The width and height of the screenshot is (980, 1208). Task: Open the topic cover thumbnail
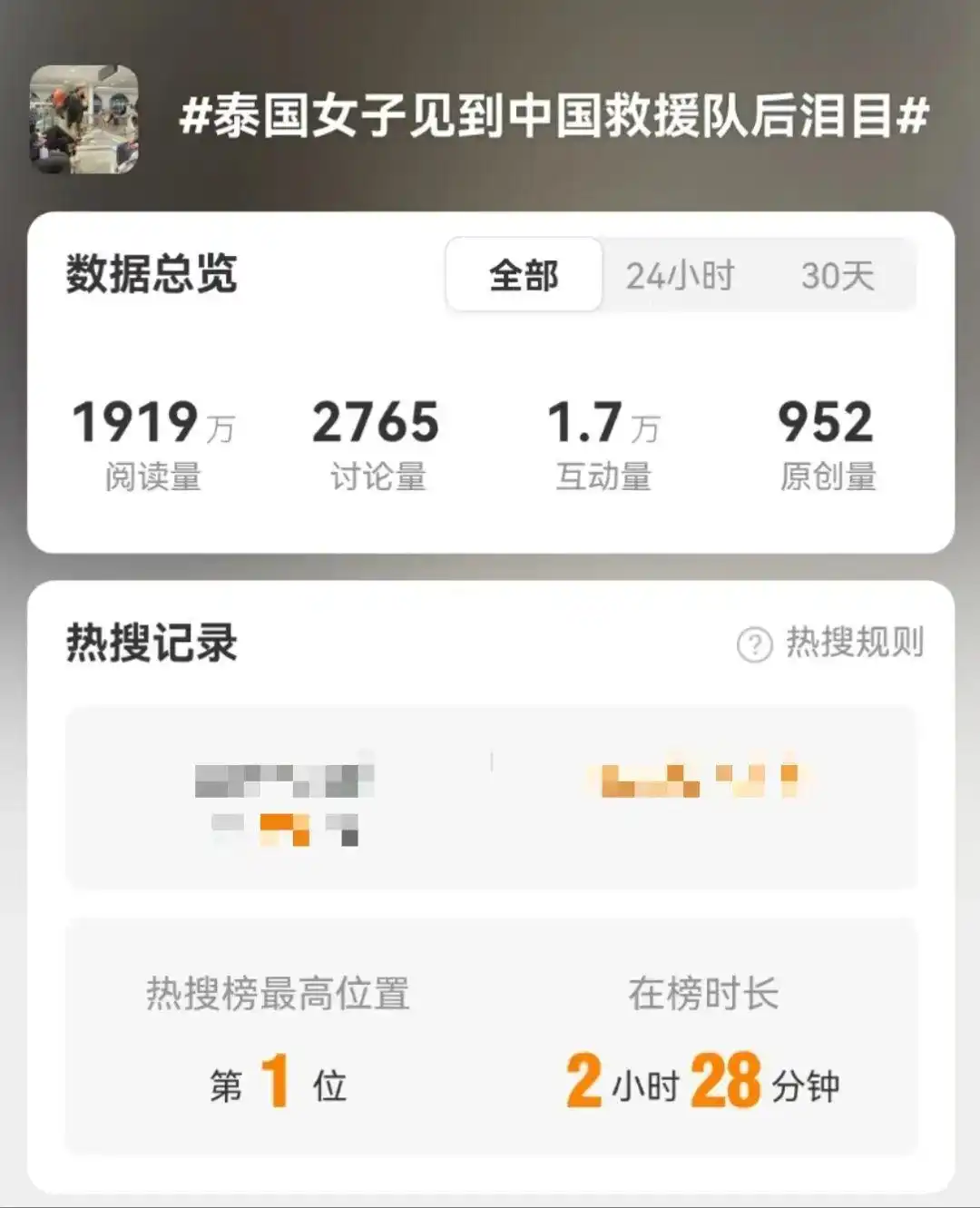(83, 119)
